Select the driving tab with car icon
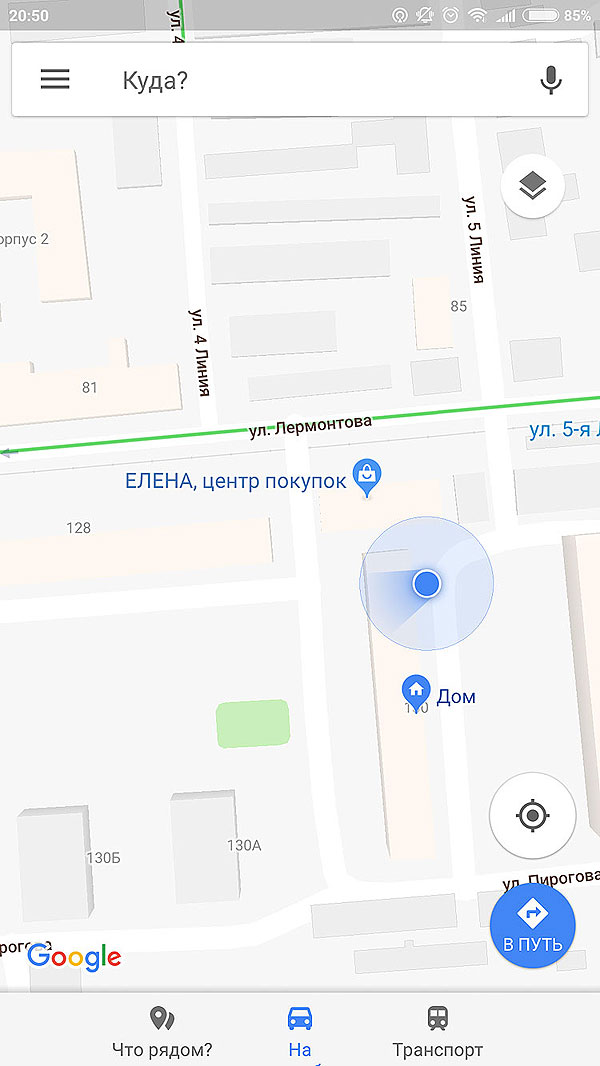Image resolution: width=600 pixels, height=1066 pixels. [300, 1030]
